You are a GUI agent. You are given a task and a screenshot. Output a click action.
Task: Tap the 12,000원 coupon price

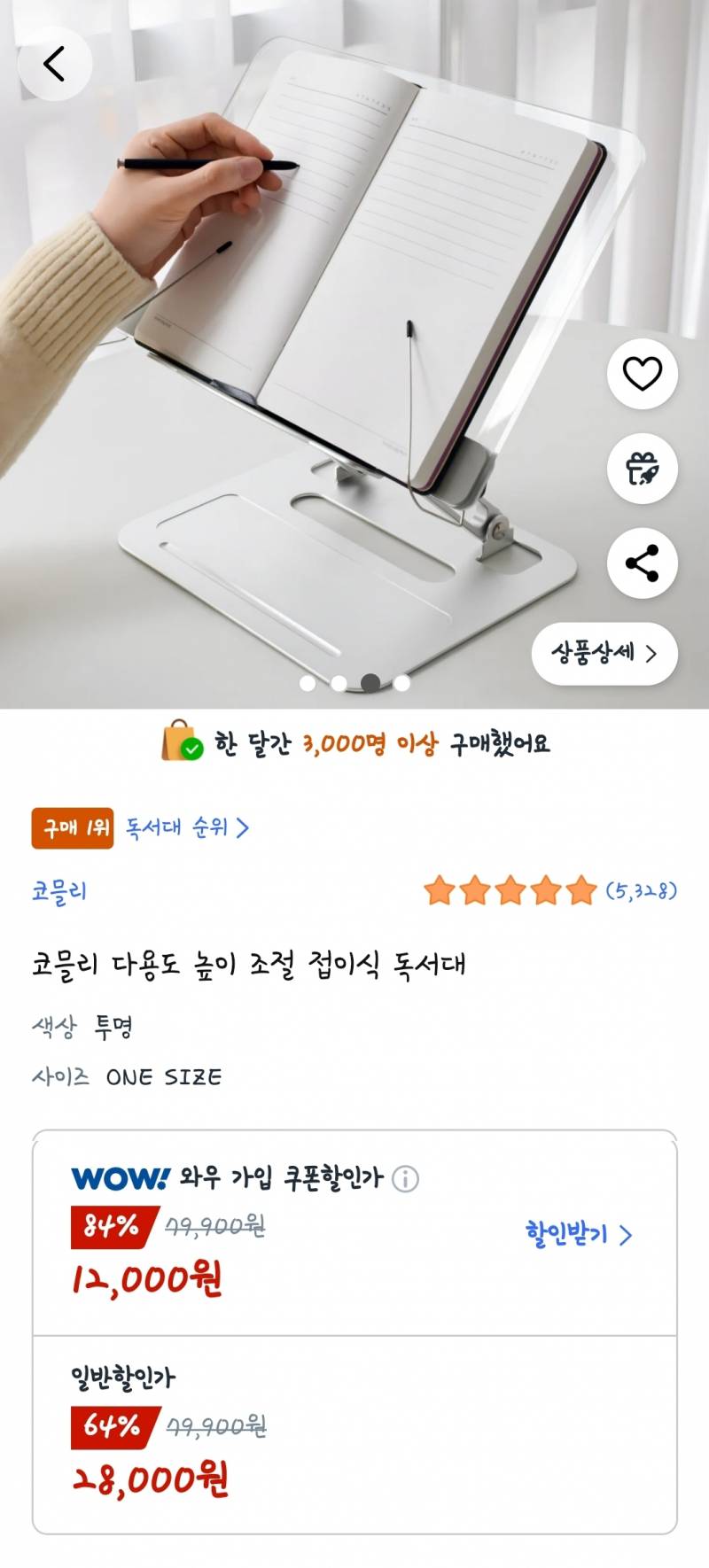coord(149,1280)
